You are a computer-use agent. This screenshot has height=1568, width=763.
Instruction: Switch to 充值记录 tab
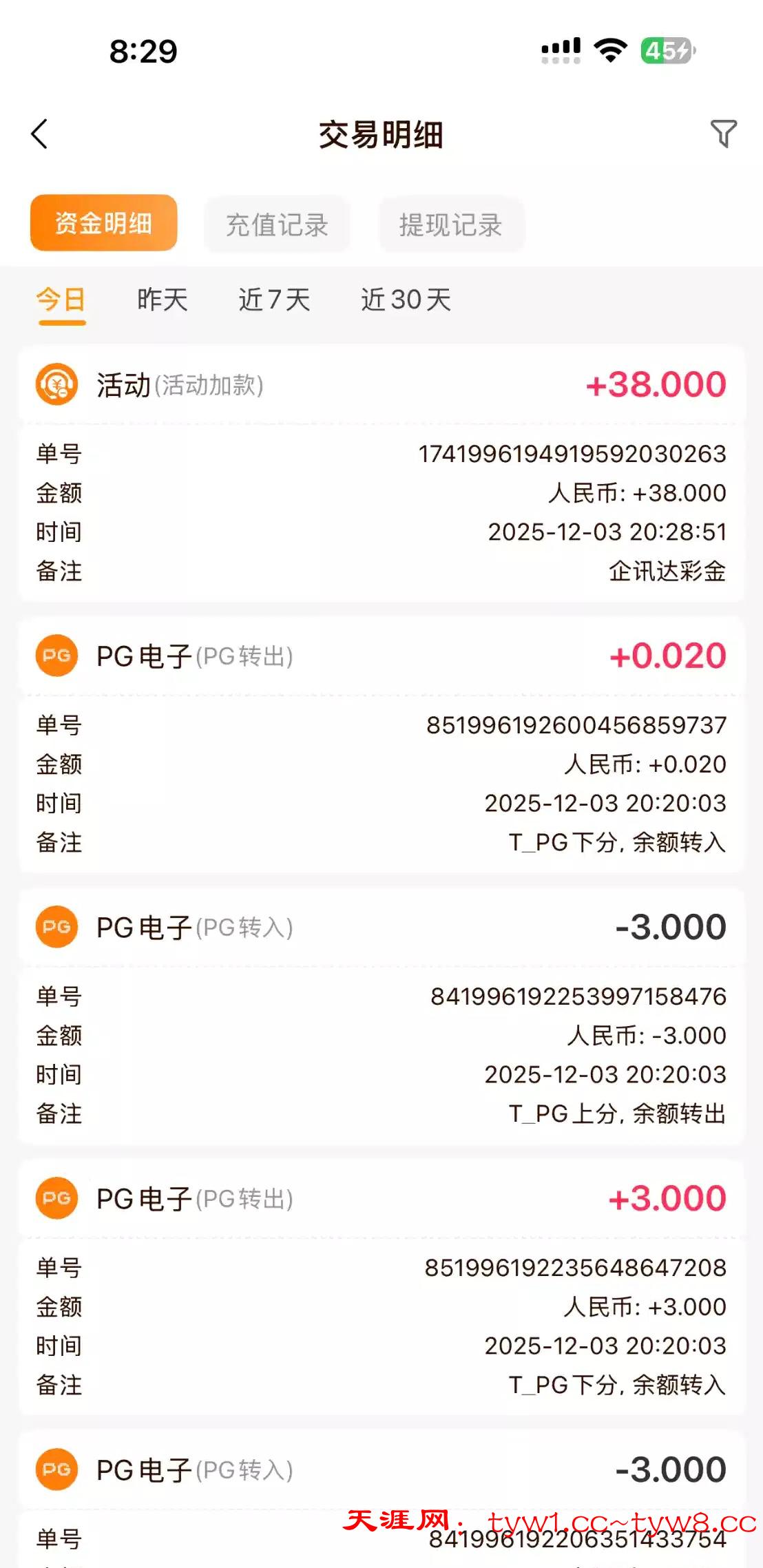[277, 224]
